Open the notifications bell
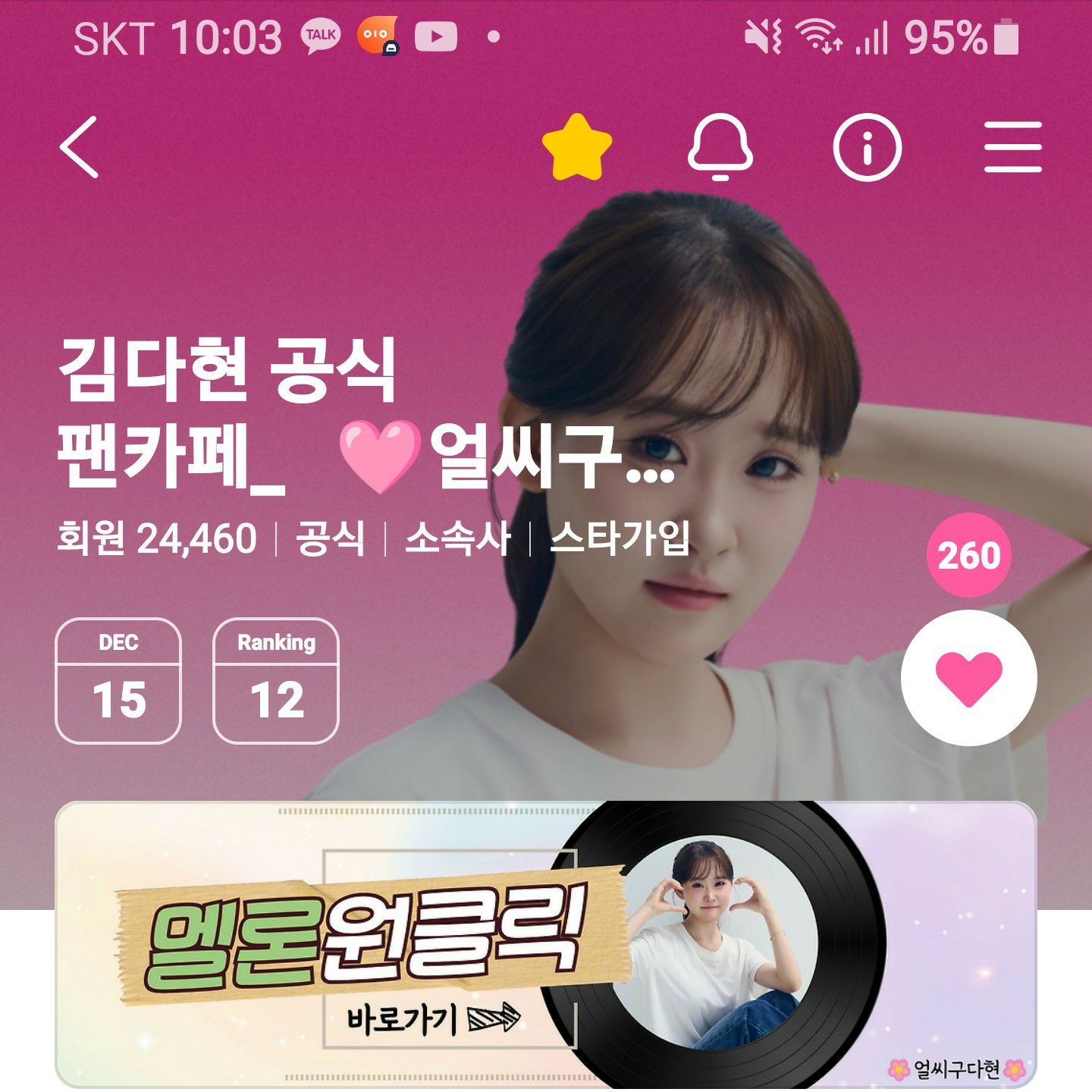Screen dimensions: 1092x1092 pos(720,147)
